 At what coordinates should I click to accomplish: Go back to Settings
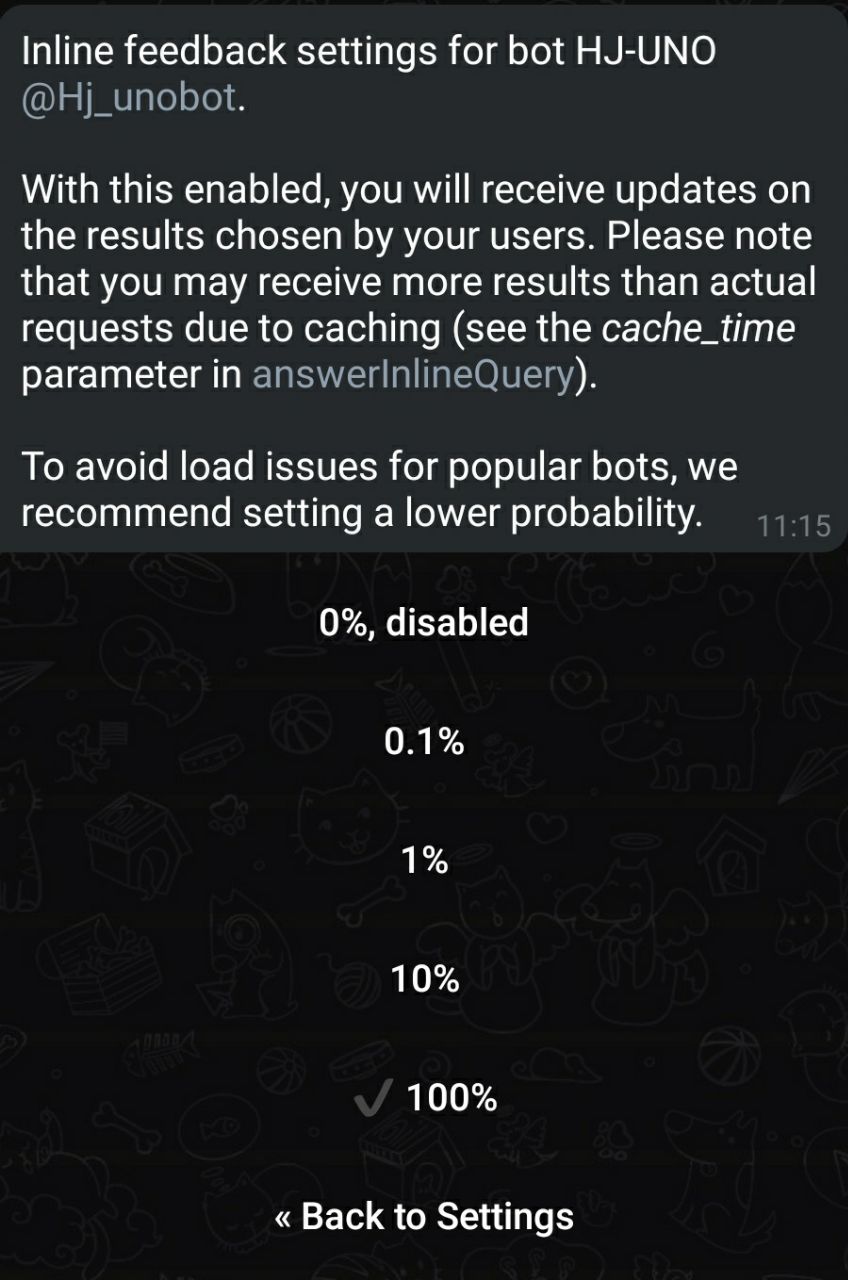click(424, 1216)
